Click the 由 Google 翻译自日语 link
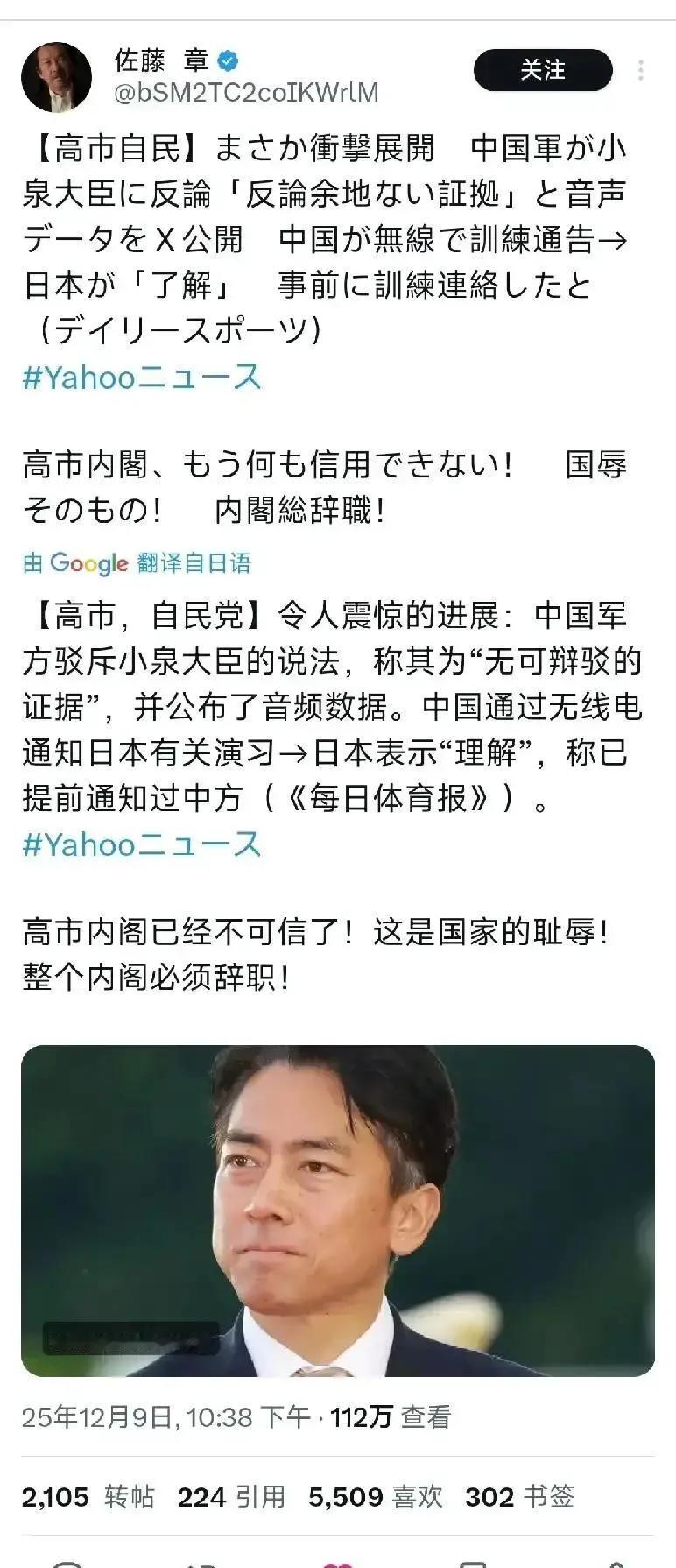This screenshot has width=676, height=1568. (x=136, y=565)
